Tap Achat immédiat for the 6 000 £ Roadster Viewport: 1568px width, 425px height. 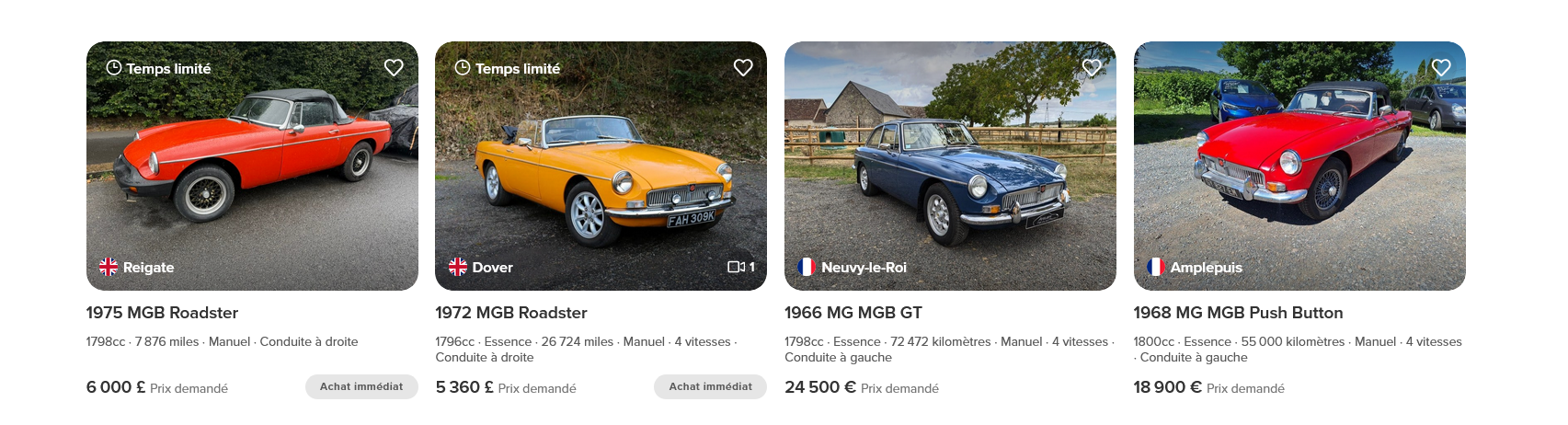coord(361,387)
